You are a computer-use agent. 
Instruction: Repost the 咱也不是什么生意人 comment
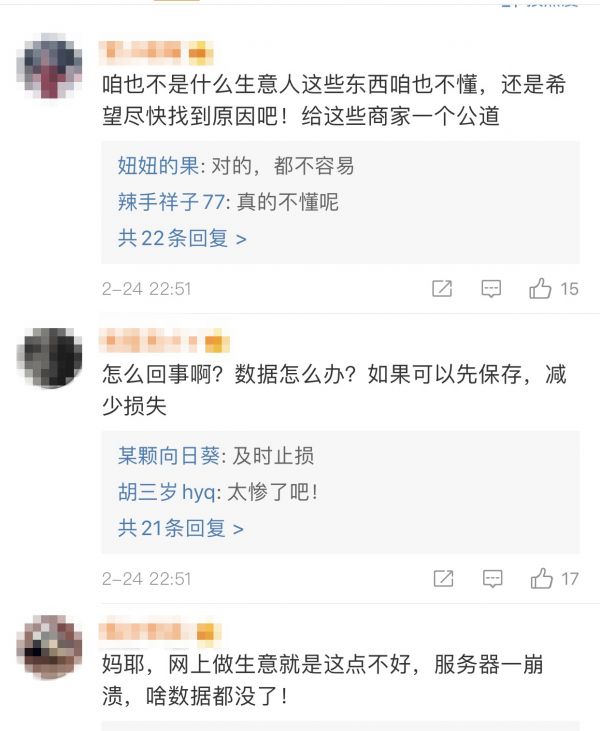point(442,289)
